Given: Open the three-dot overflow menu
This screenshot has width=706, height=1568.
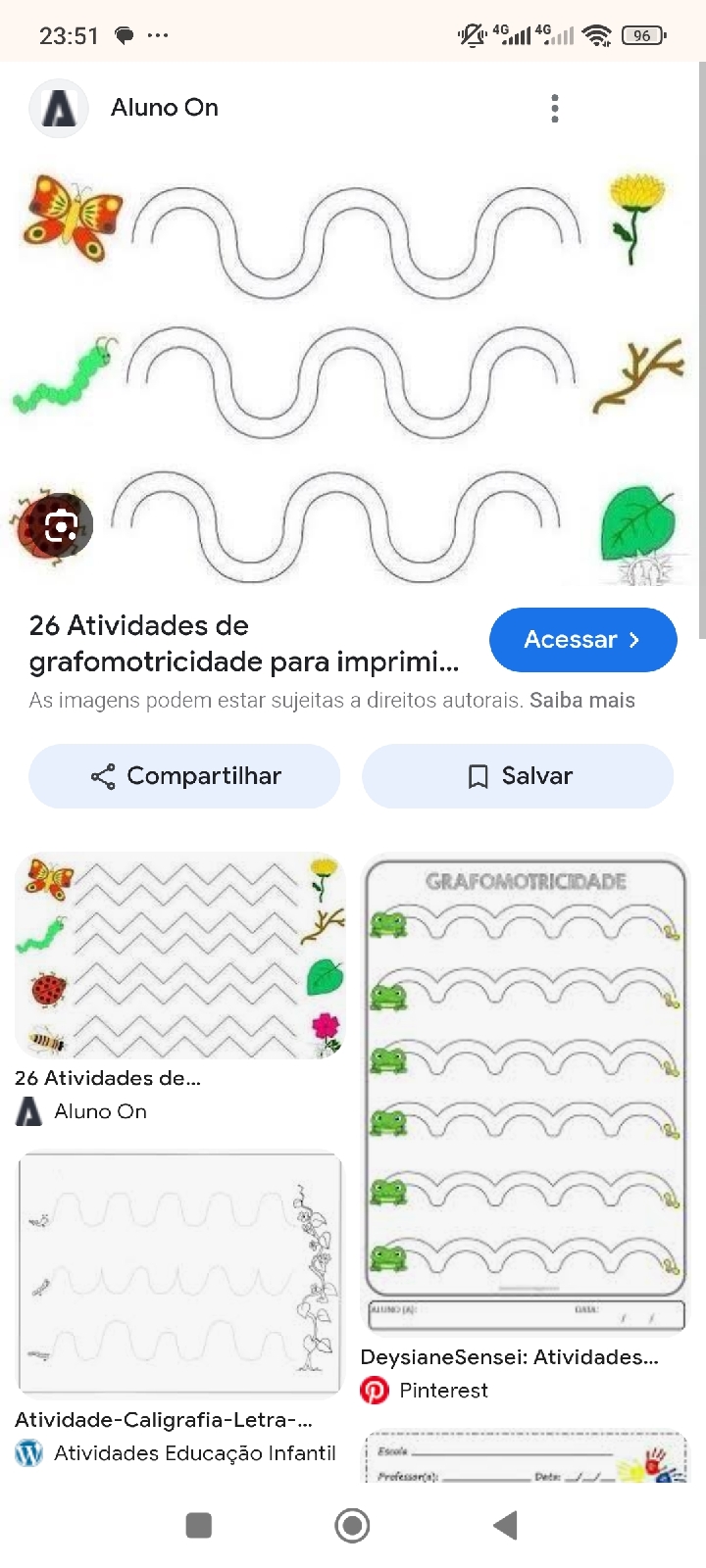Looking at the screenshot, I should tap(555, 108).
